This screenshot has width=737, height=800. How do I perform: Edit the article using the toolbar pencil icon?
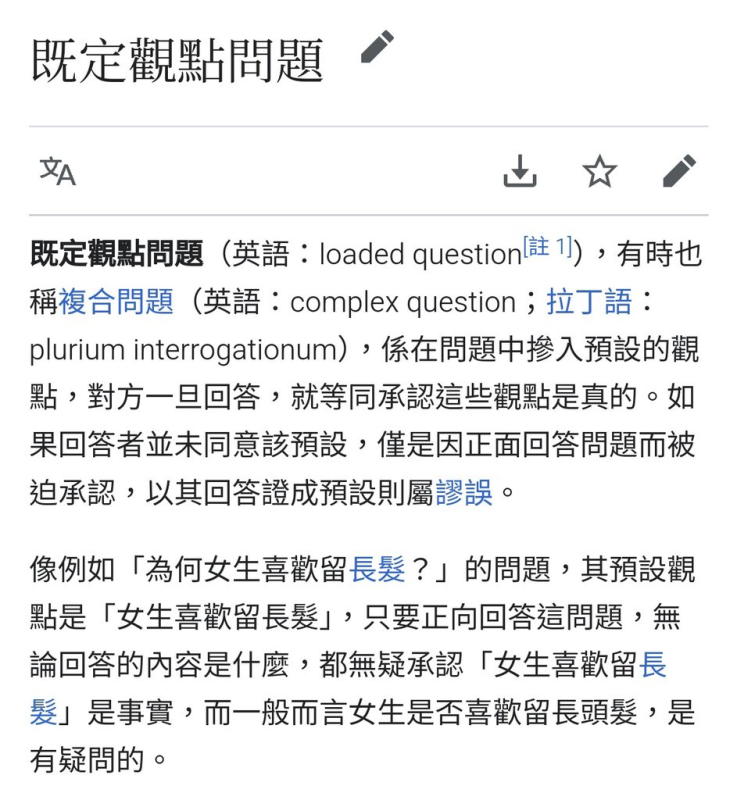681,171
